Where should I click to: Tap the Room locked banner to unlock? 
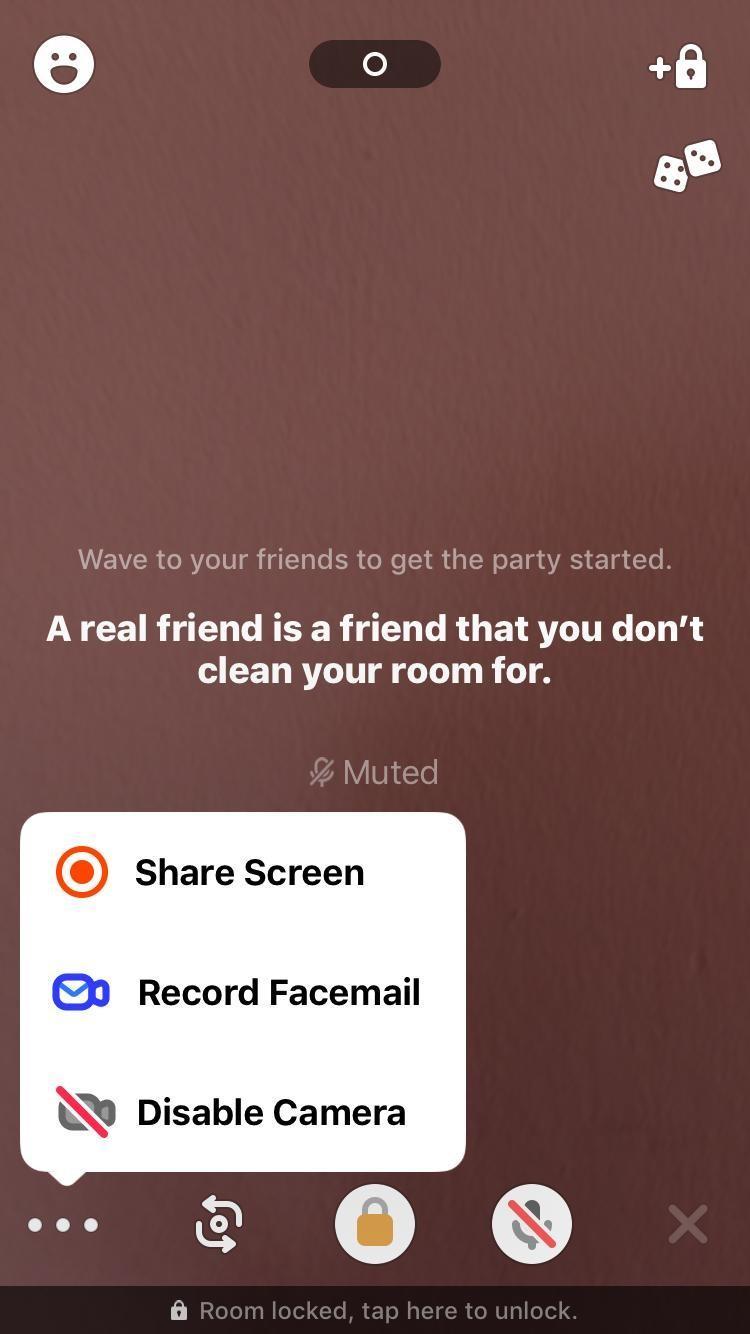click(x=375, y=1310)
